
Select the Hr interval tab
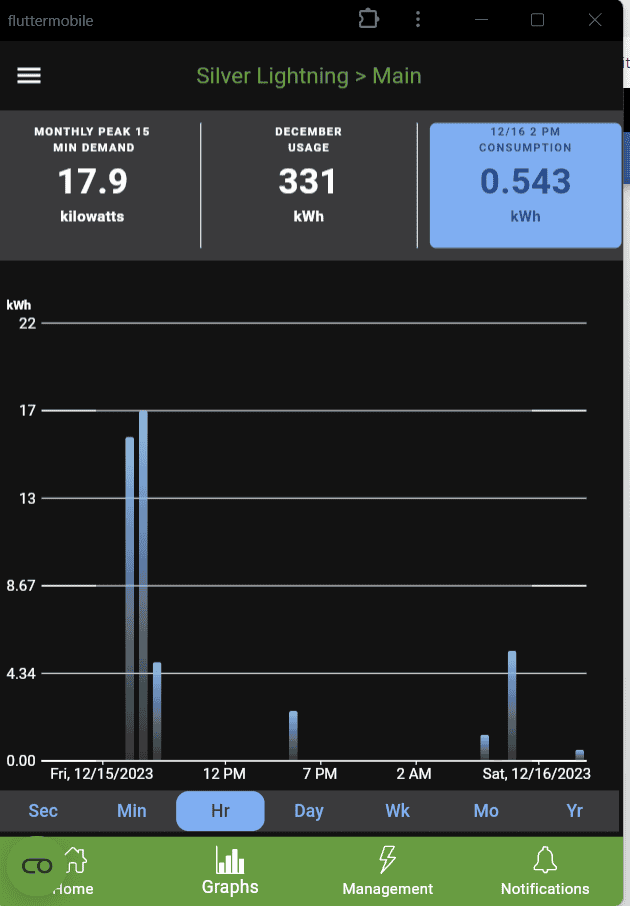[220, 811]
